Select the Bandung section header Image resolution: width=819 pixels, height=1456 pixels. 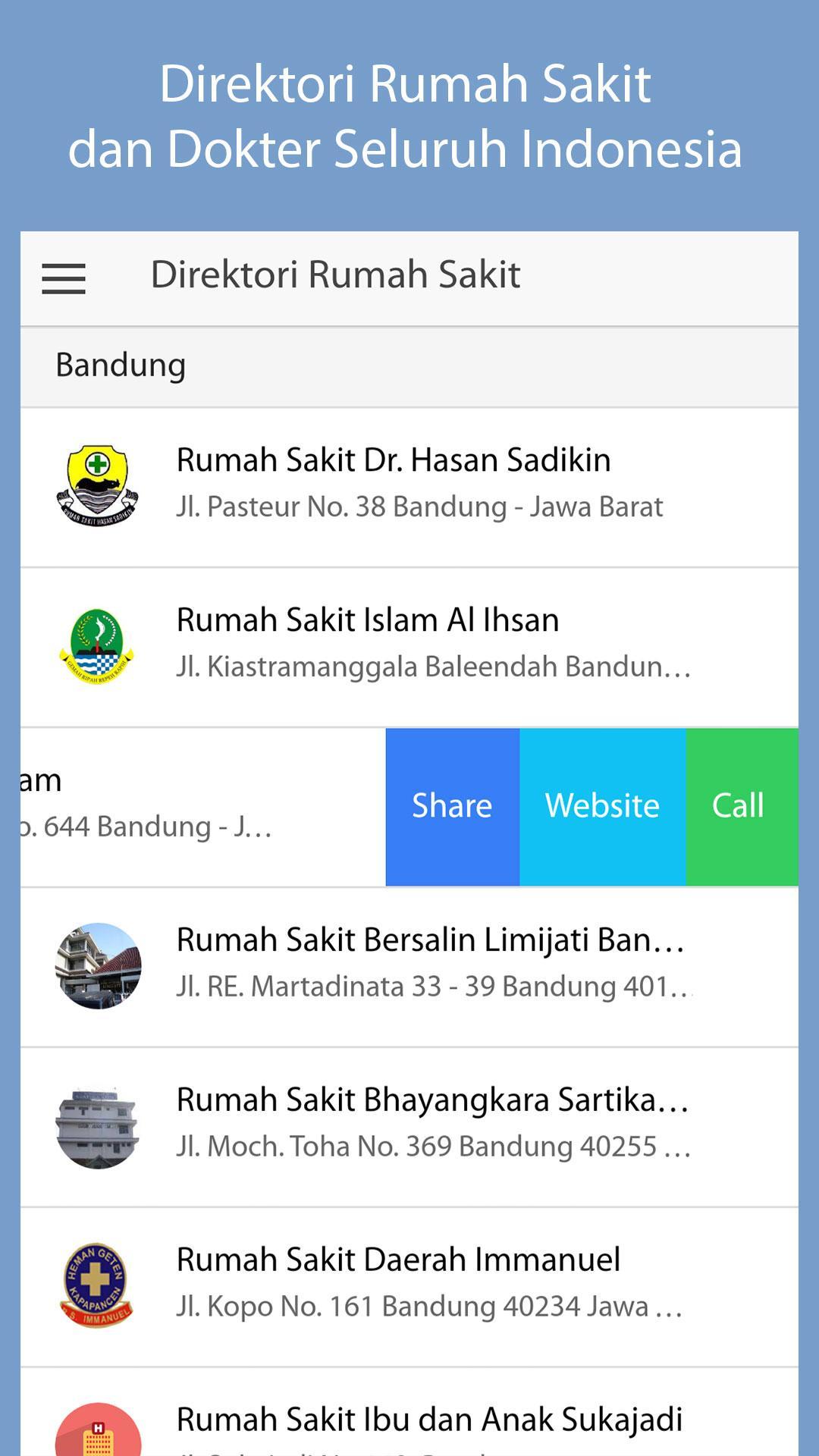[x=121, y=365]
